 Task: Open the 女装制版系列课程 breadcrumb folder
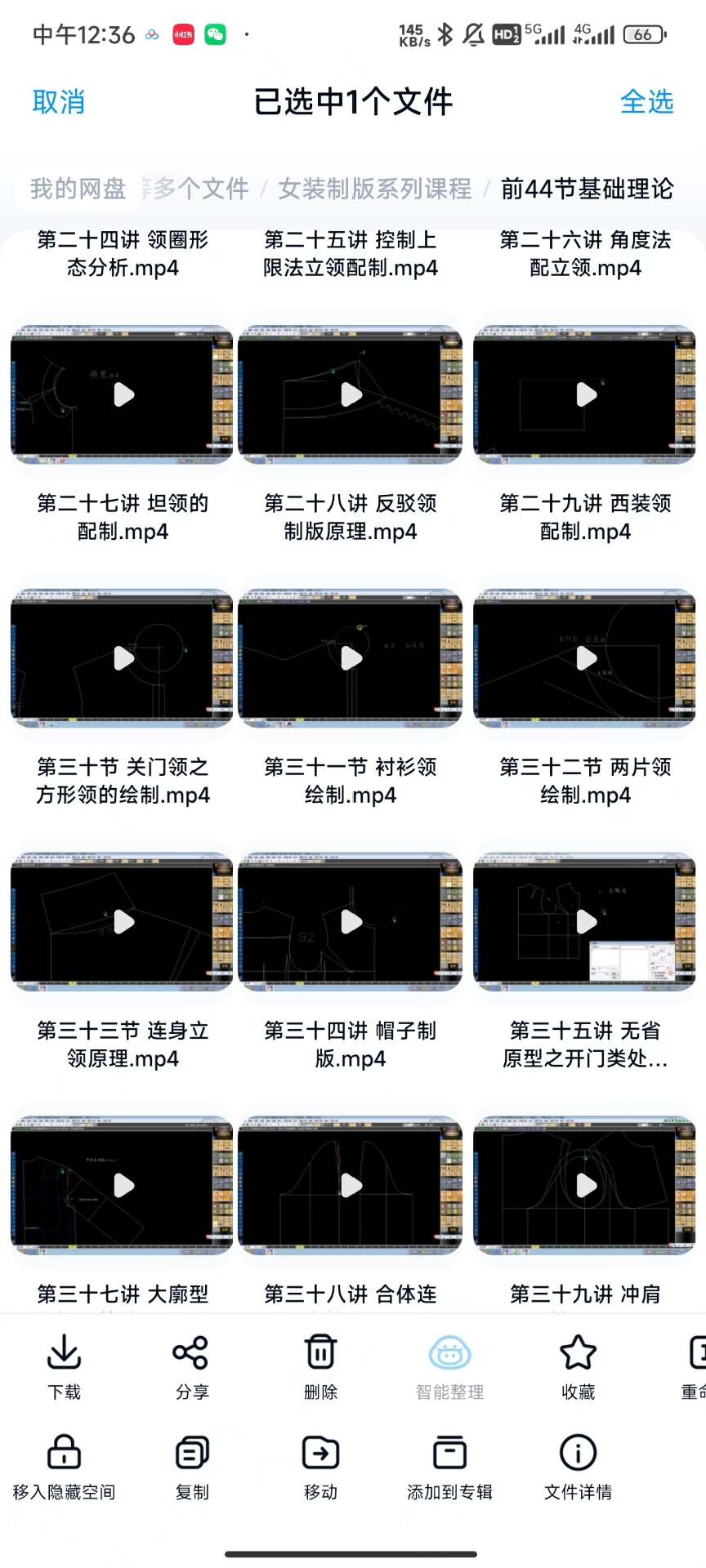[x=374, y=189]
